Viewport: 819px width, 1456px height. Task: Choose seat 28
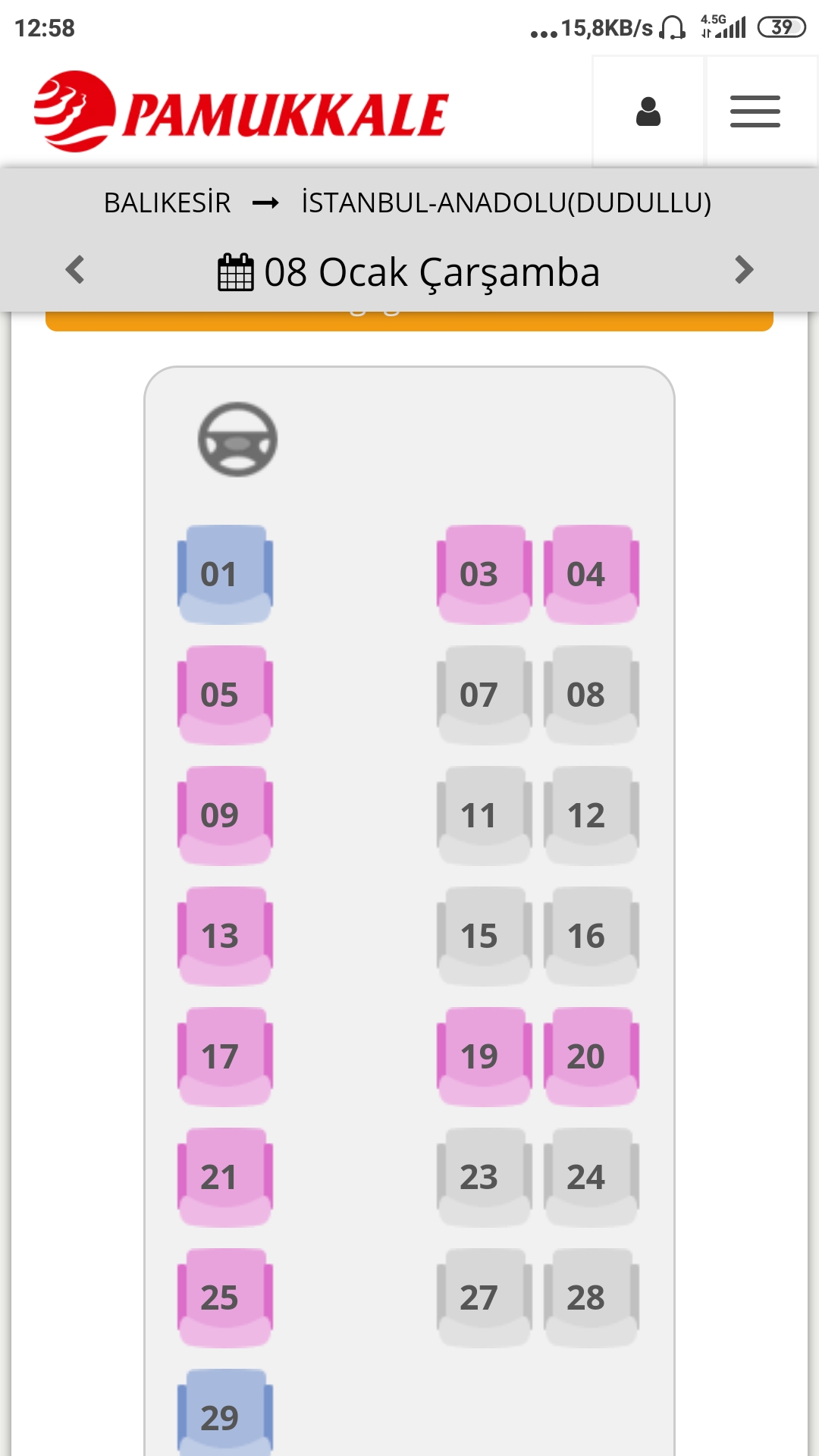591,1297
